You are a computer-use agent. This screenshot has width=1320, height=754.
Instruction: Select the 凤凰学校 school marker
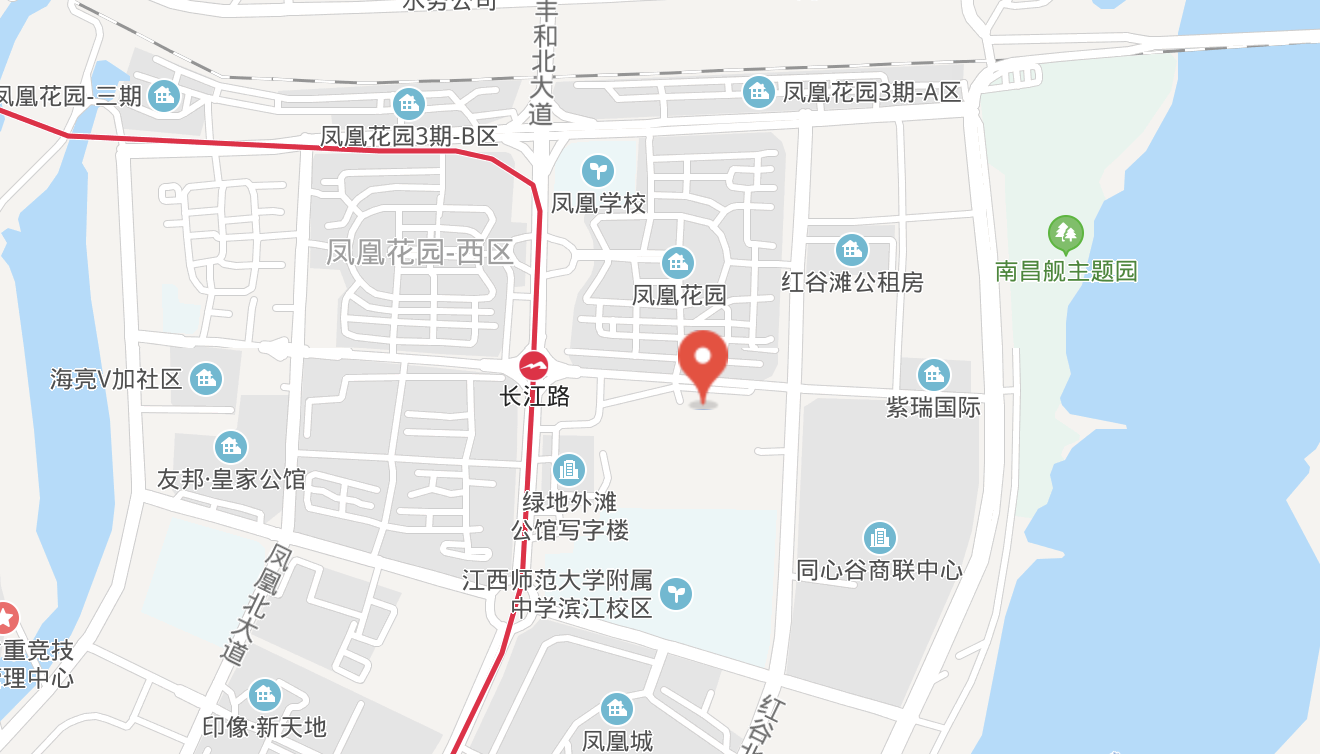pyautogui.click(x=598, y=170)
